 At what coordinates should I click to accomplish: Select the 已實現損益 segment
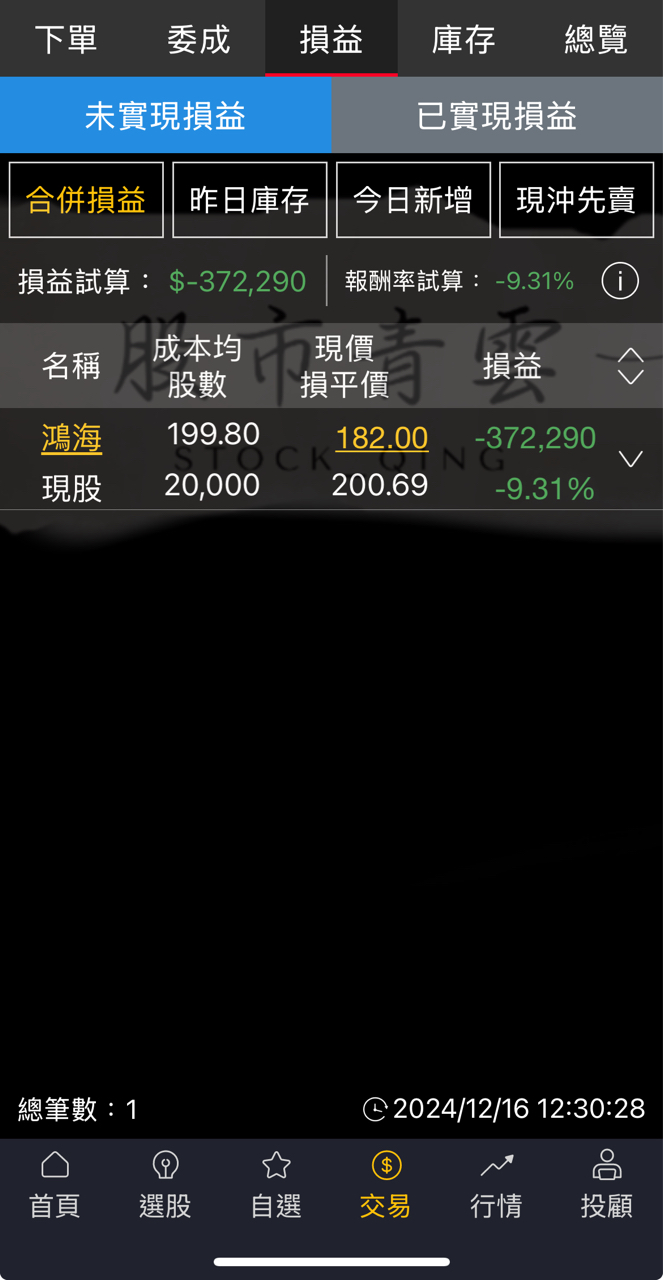[x=497, y=116]
